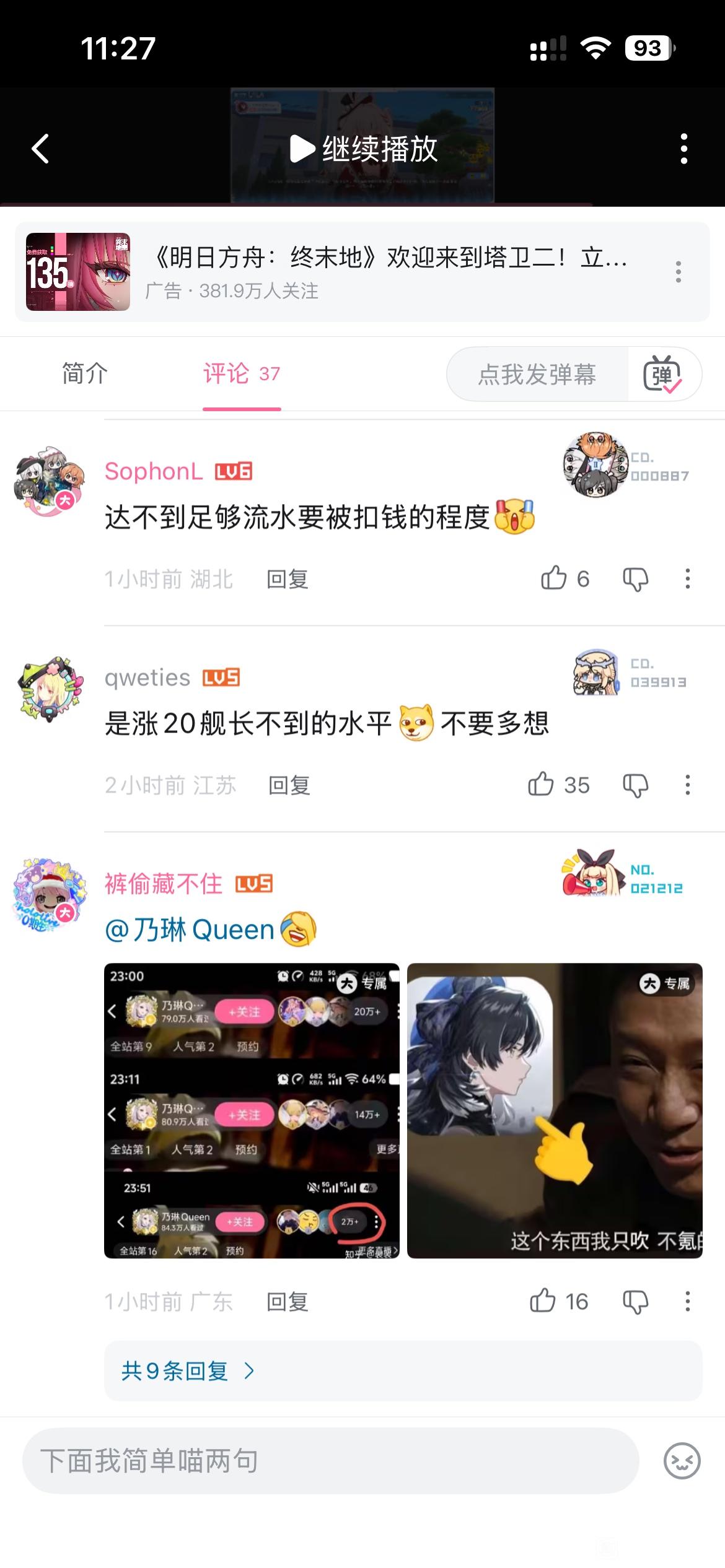Reply to qweties' comment
The image size is (725, 1568).
tap(289, 786)
